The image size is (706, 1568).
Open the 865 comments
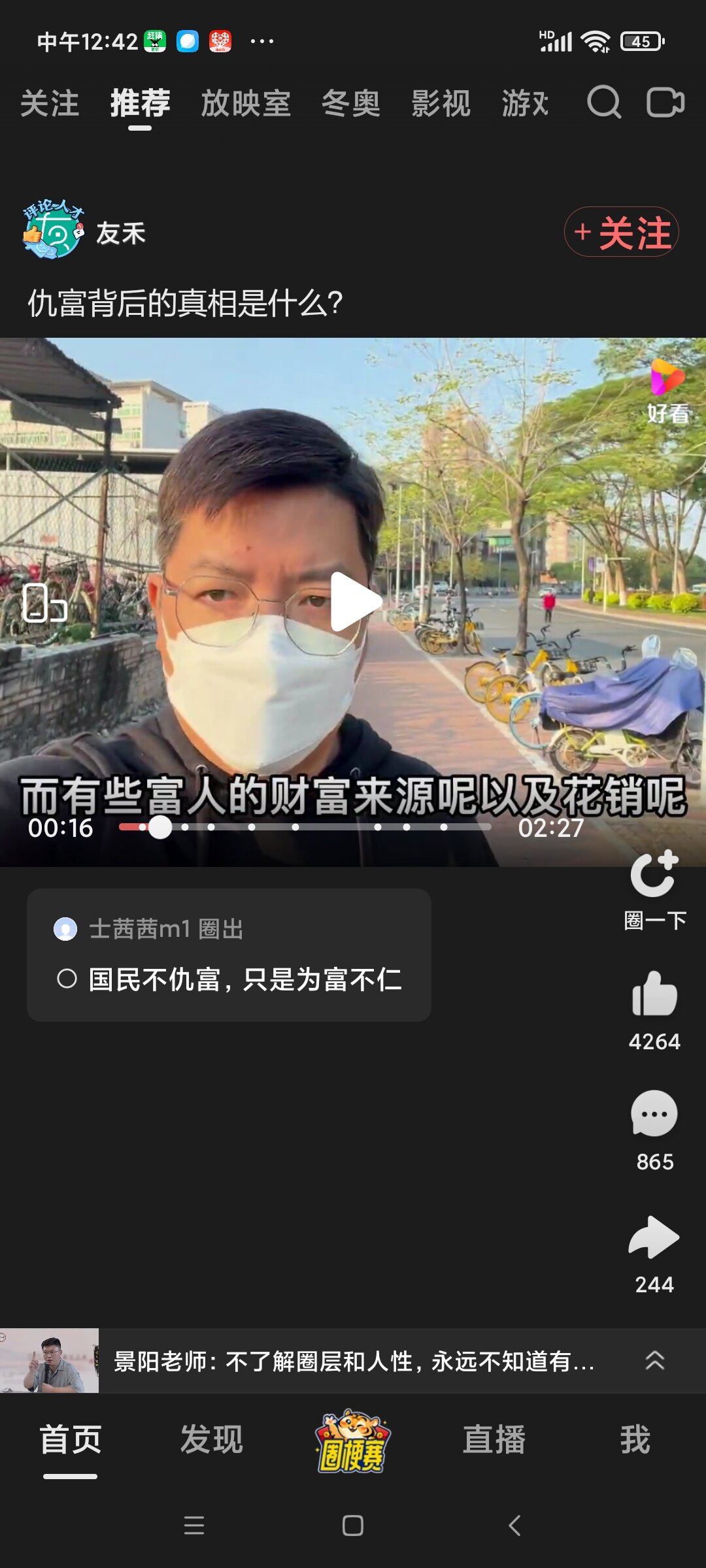click(654, 1115)
